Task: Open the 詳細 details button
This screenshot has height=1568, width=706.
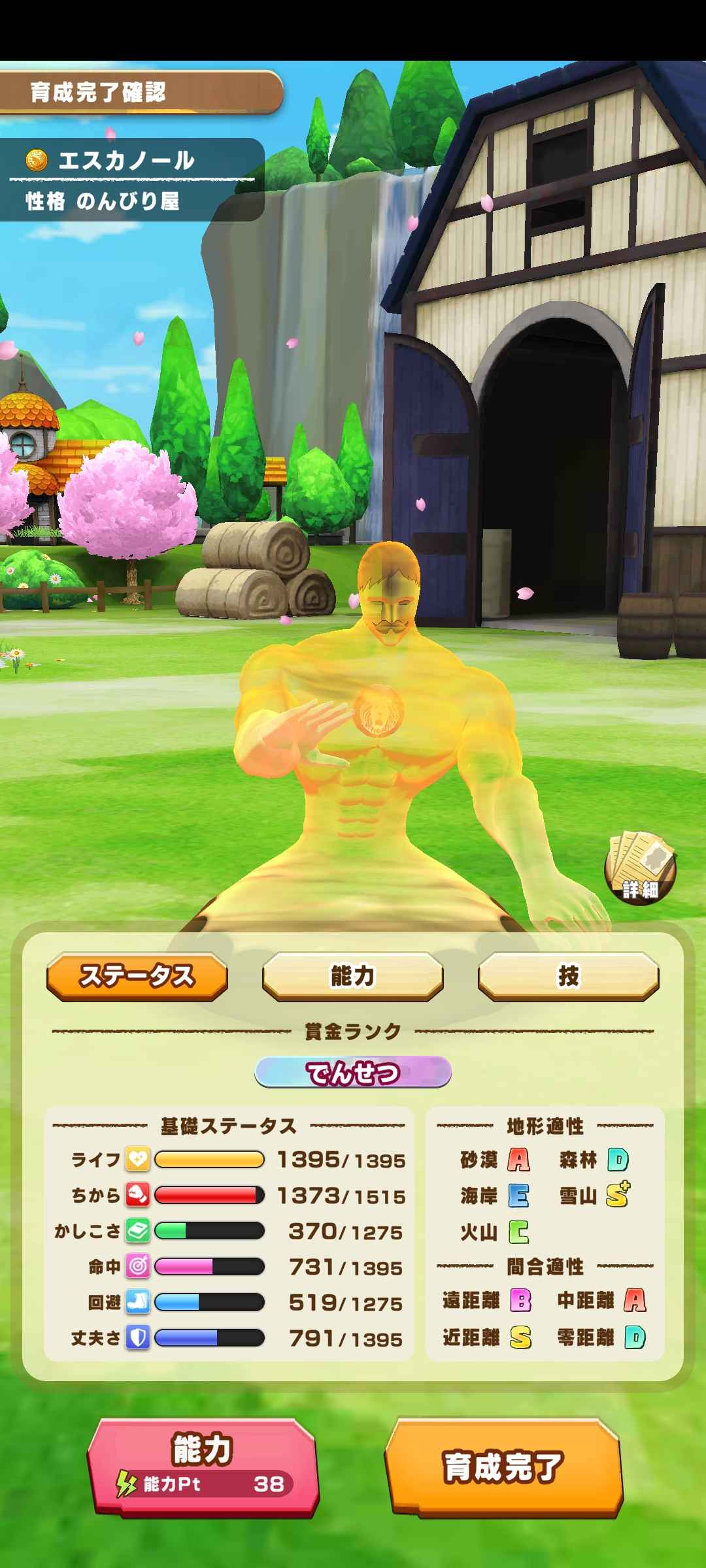Action: 640,867
